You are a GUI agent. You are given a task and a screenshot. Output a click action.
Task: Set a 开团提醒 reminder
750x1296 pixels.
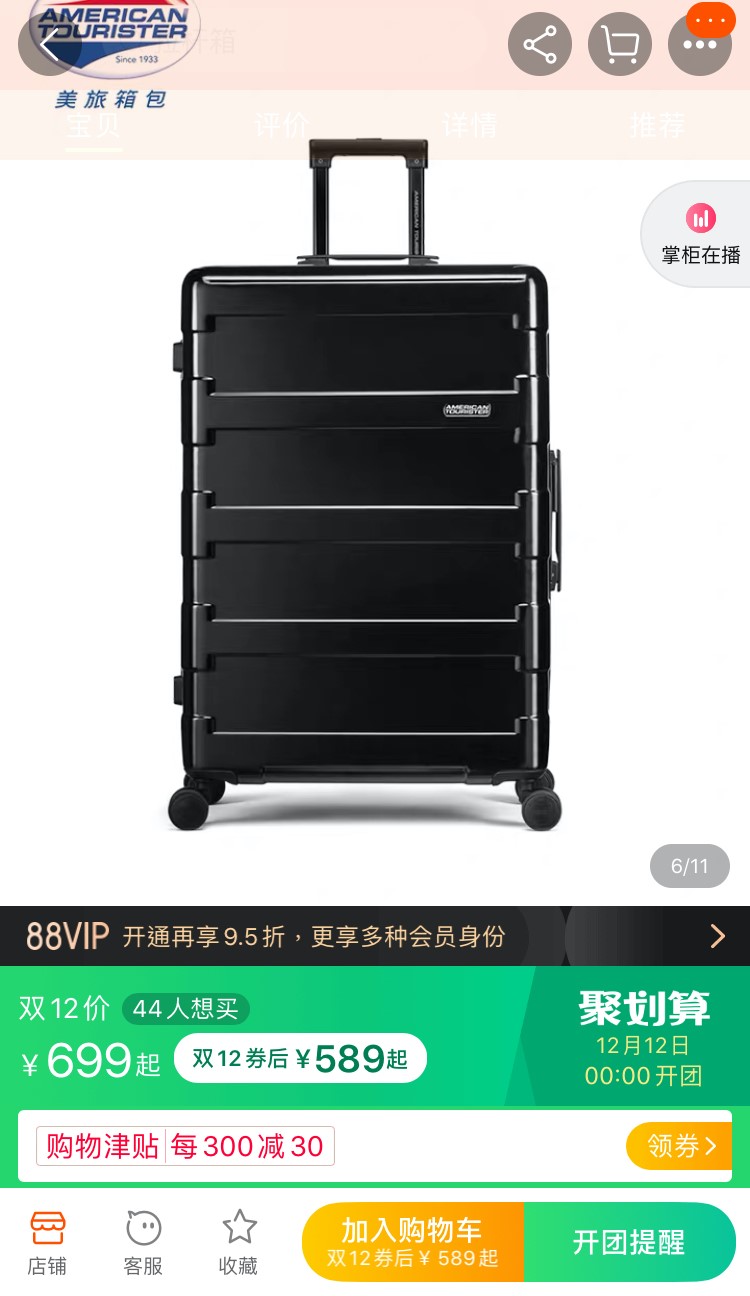point(629,1242)
